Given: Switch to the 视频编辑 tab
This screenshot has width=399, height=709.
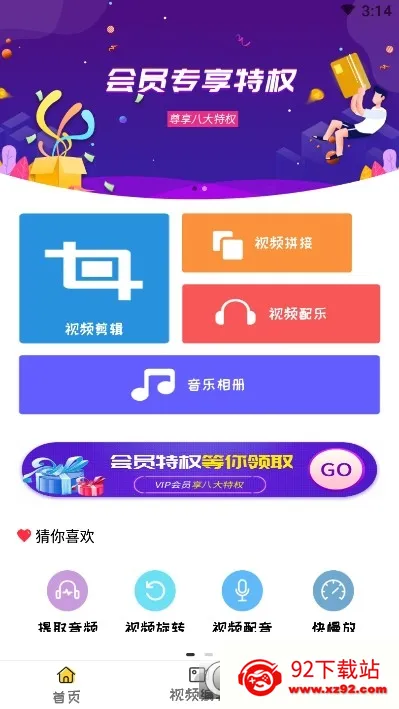Looking at the screenshot, I should (195, 685).
